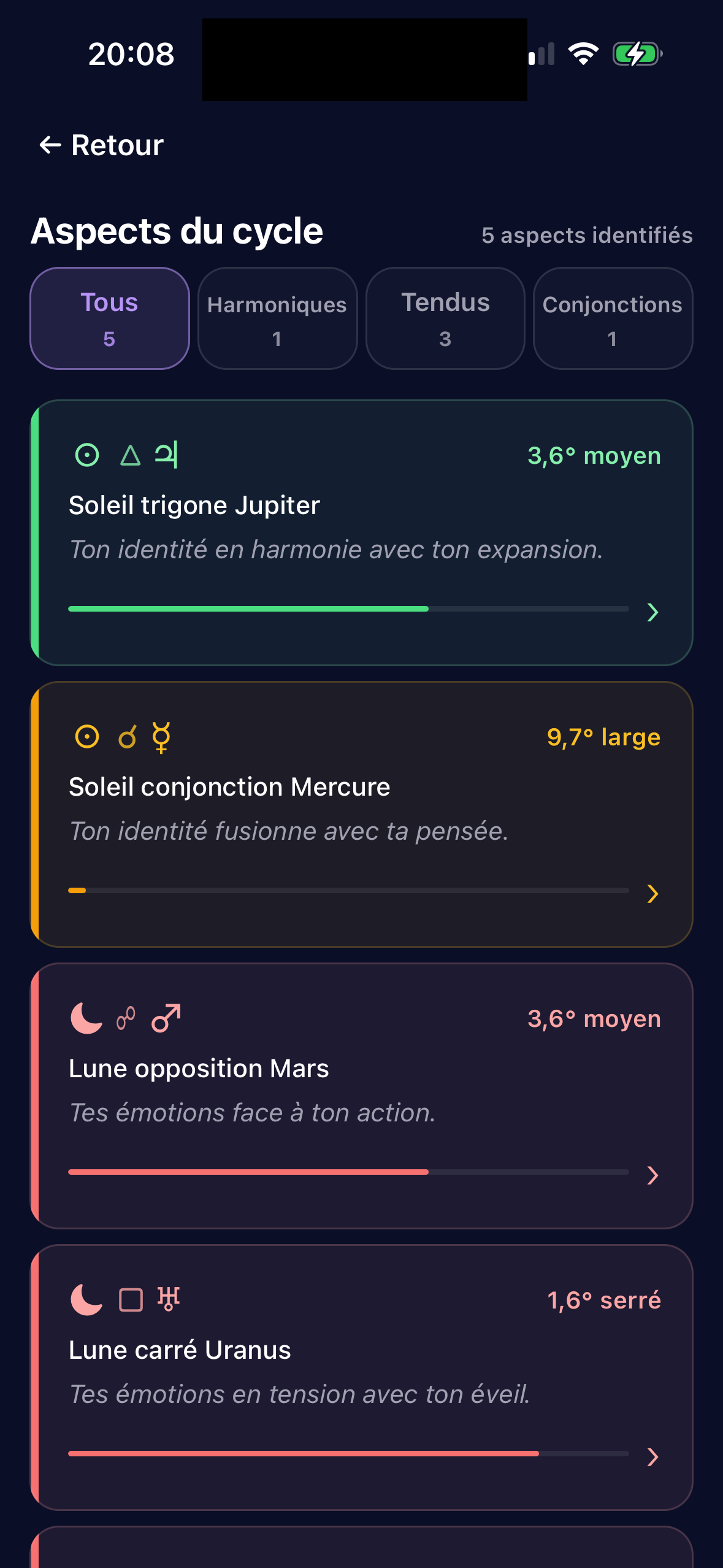Click the Mercury glyph on the conjunction card

[163, 737]
